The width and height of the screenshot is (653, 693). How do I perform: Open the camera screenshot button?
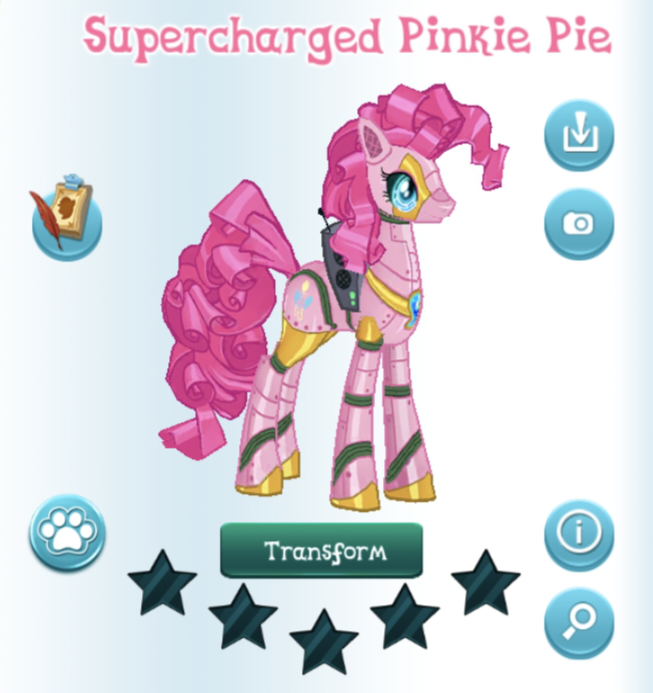pyautogui.click(x=579, y=223)
